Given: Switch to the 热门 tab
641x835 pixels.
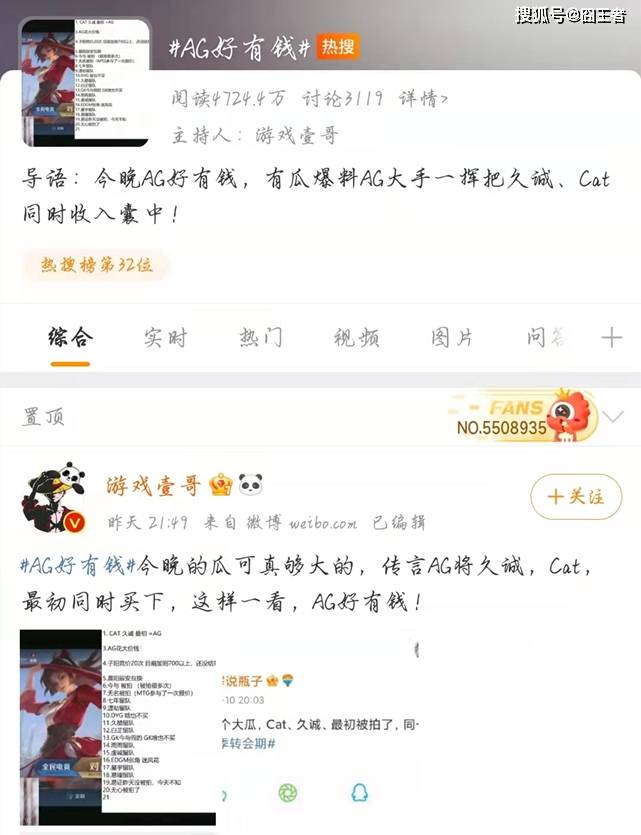Looking at the screenshot, I should tap(261, 338).
